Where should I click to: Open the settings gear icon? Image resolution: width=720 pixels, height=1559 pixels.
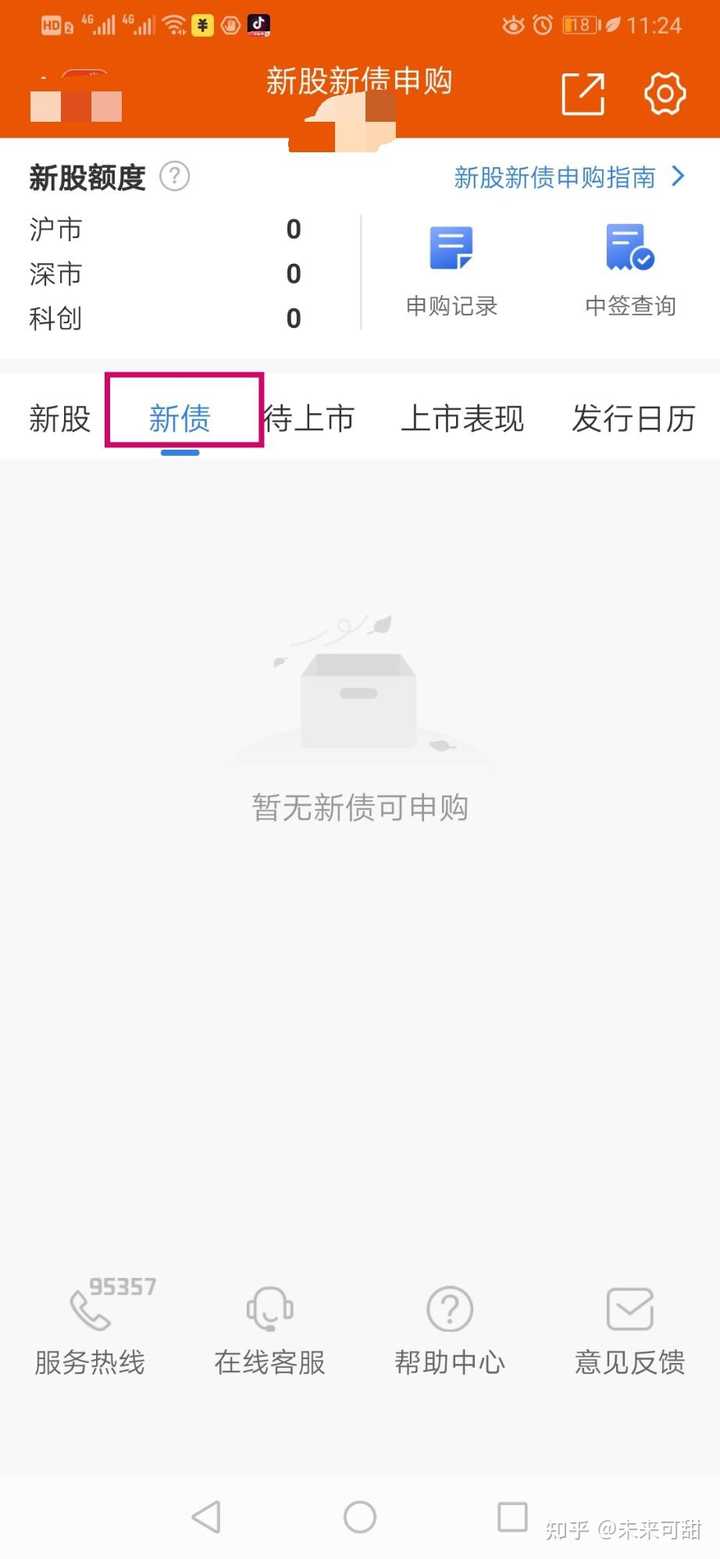665,94
